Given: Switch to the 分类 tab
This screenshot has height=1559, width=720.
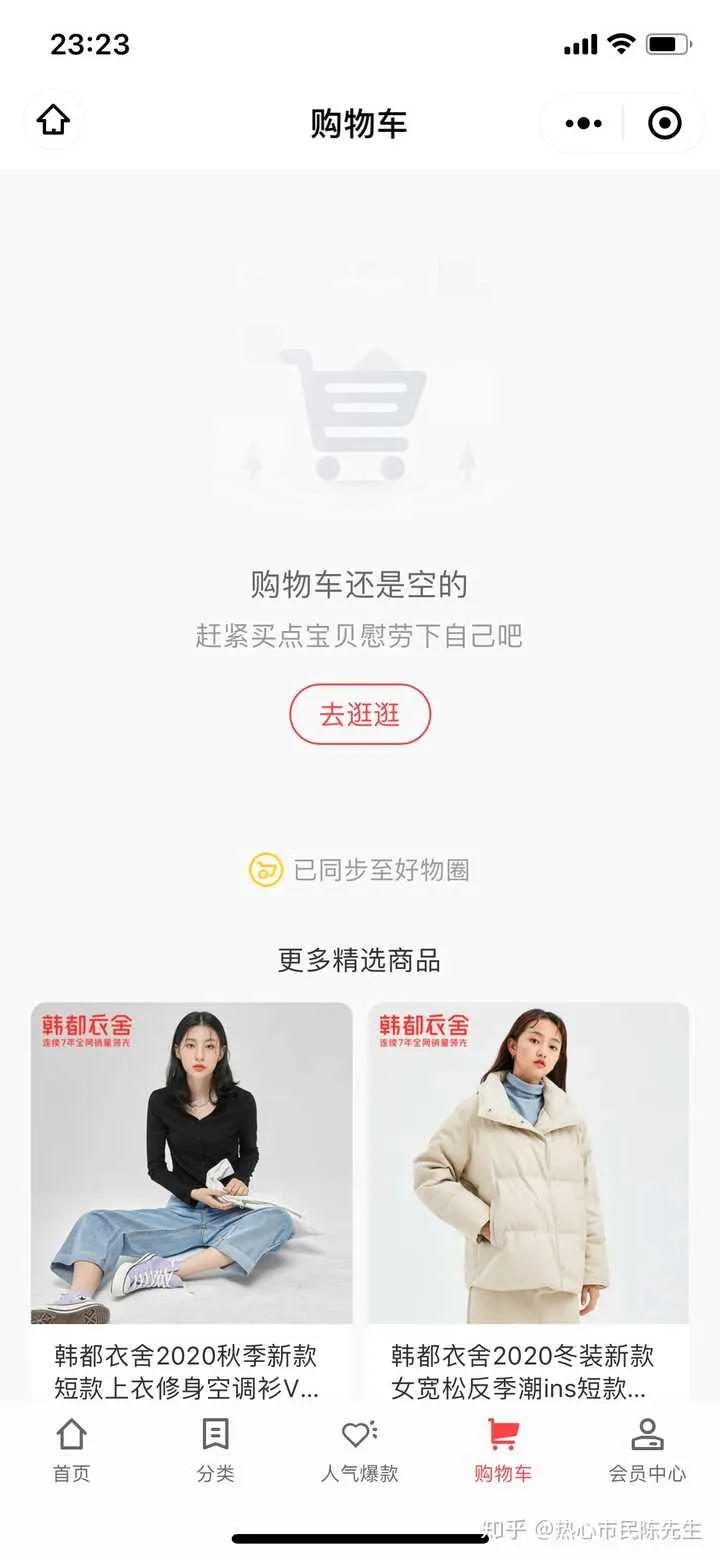Looking at the screenshot, I should 215,1450.
